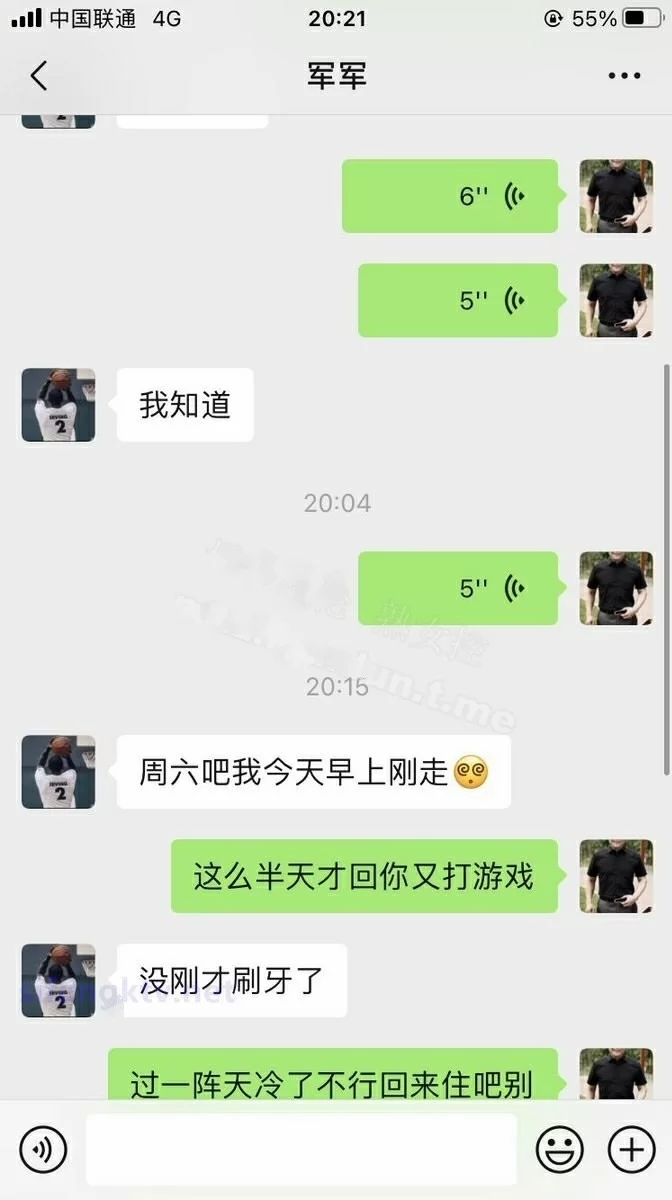Play the 5'' voice message sent at 20:04

click(458, 588)
